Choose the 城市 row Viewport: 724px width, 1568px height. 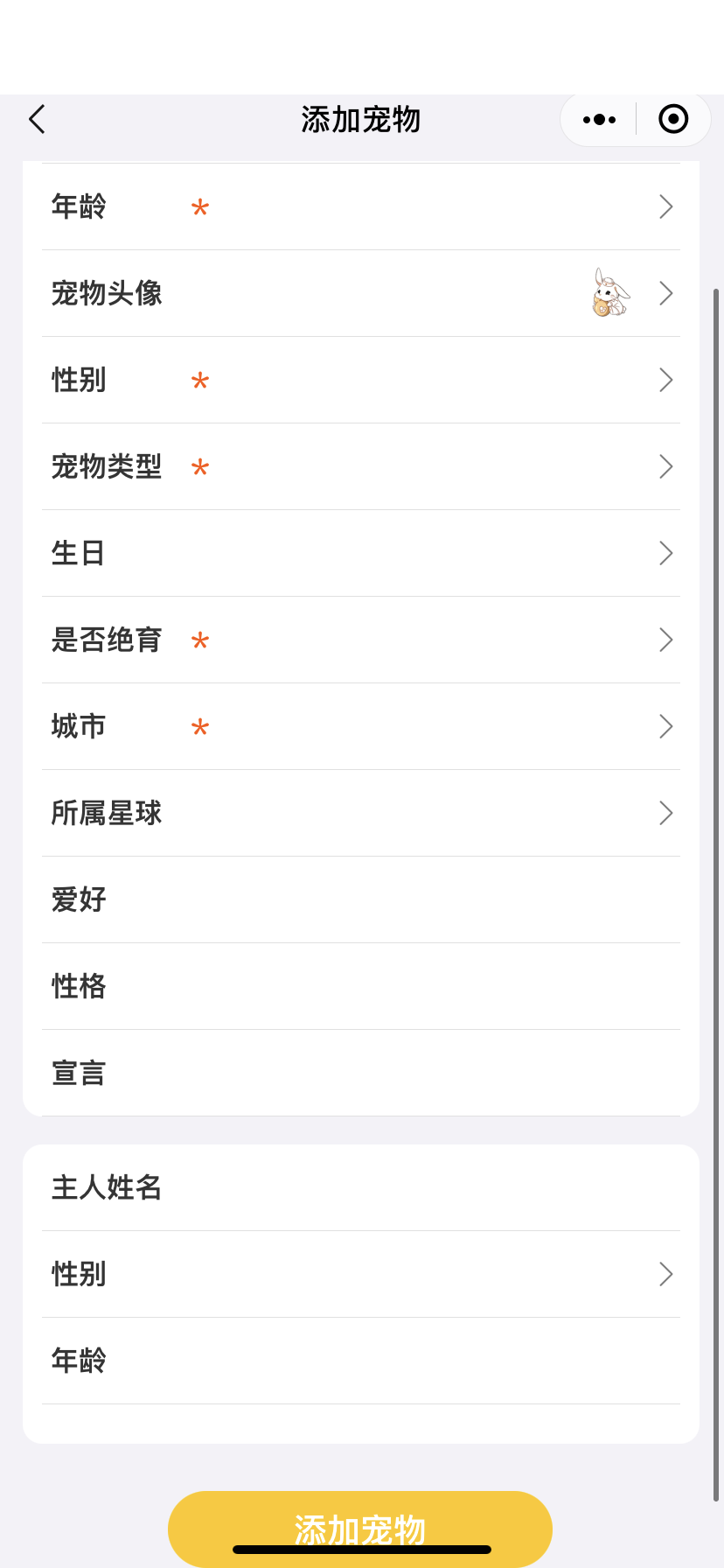pos(361,726)
